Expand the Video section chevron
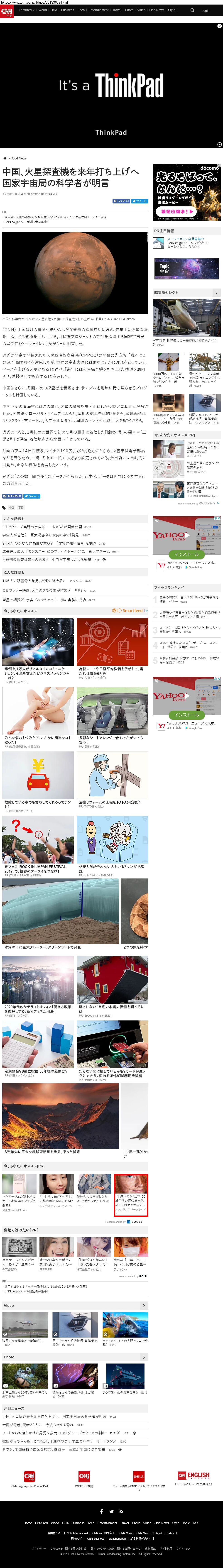223x1568 pixels. pos(144,1306)
